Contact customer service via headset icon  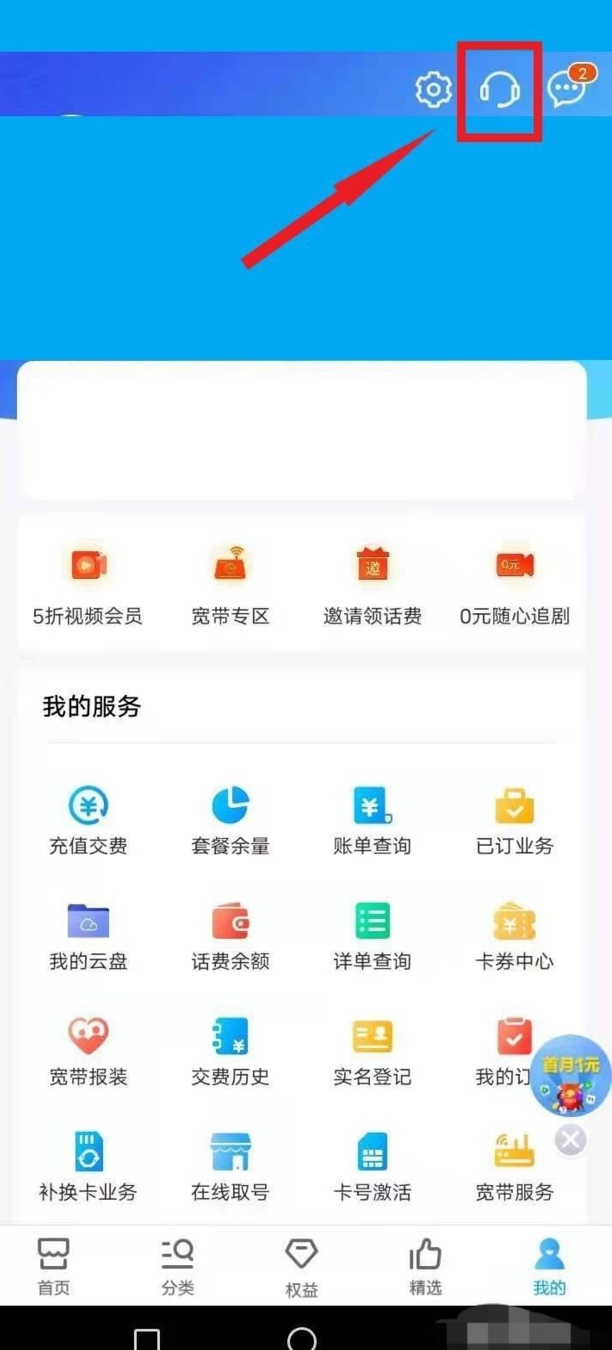pos(499,90)
